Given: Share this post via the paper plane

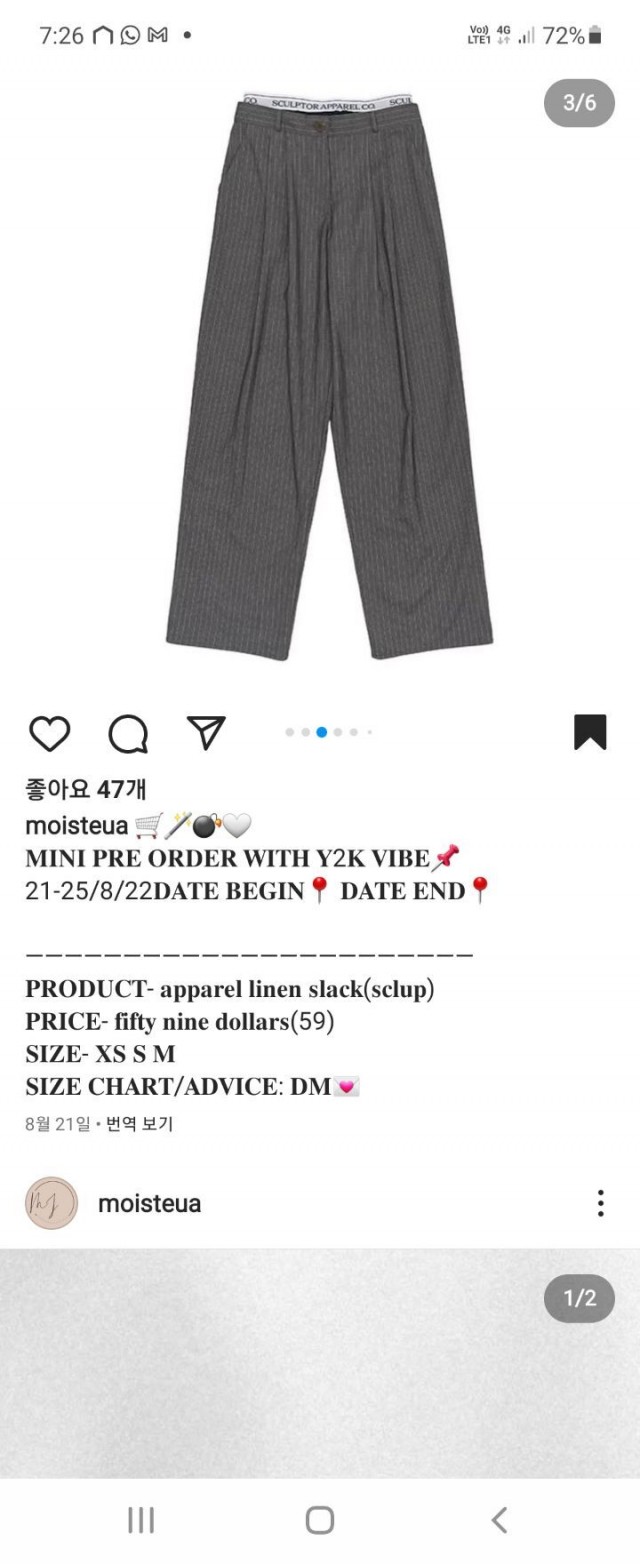Looking at the screenshot, I should [206, 732].
